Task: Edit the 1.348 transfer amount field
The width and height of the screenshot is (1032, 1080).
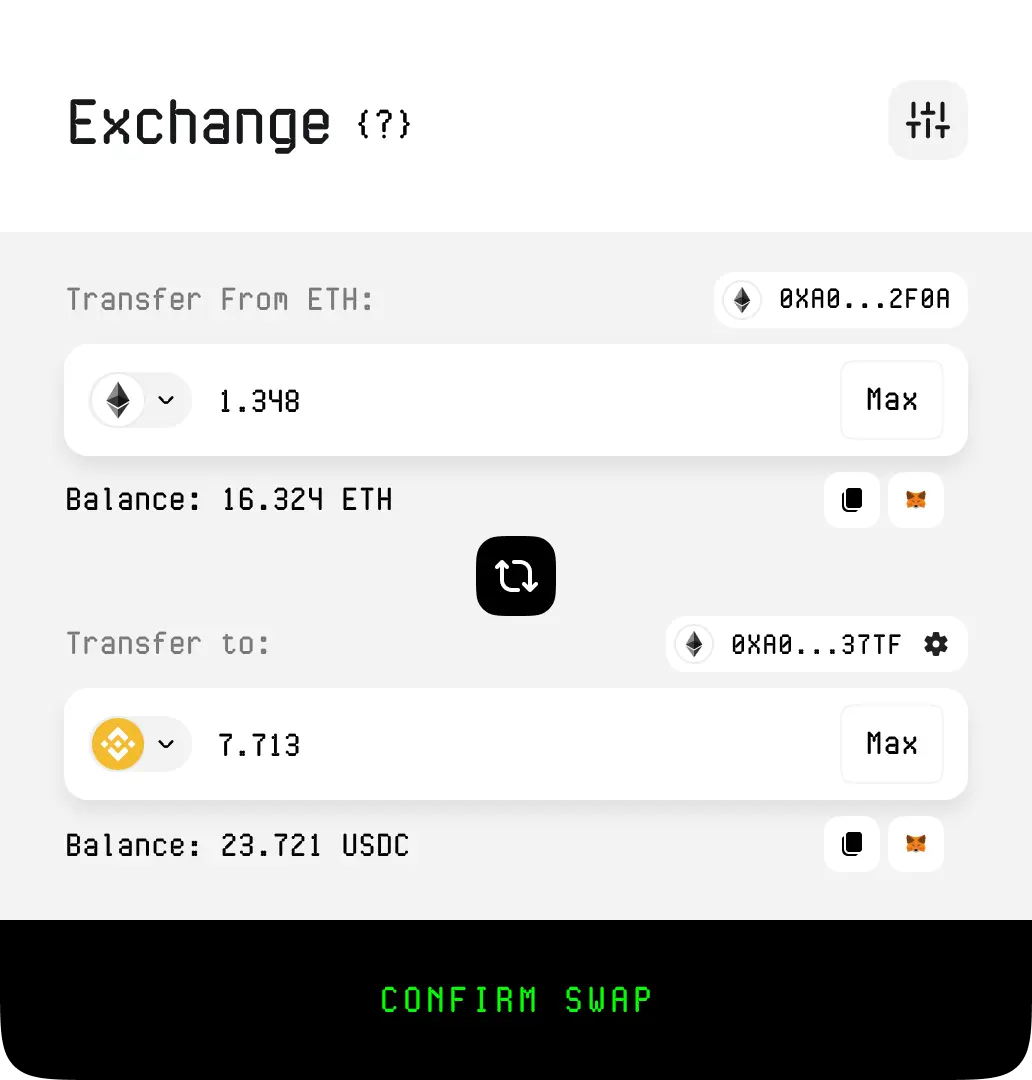Action: click(x=500, y=401)
